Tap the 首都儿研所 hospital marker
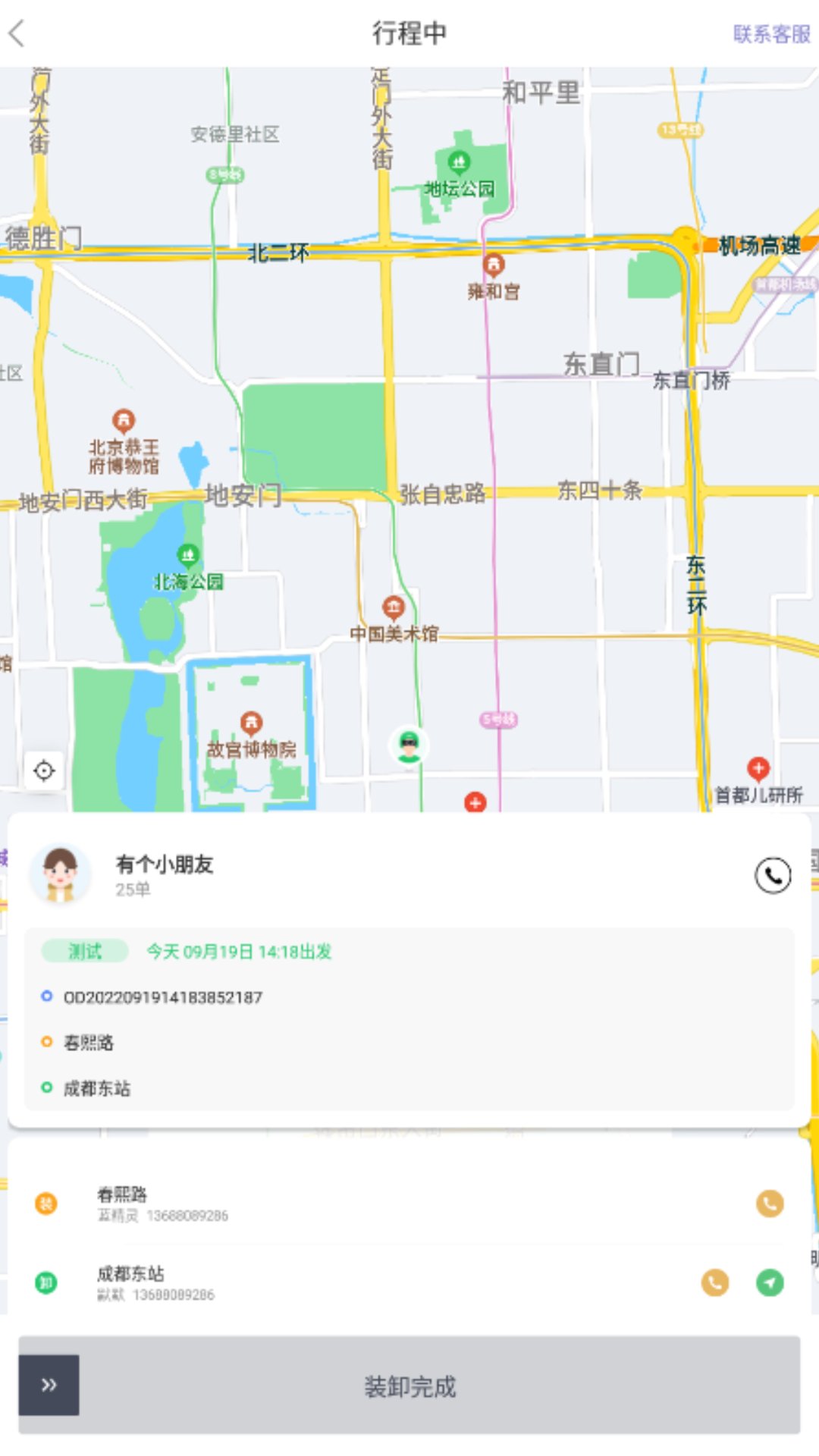Viewport: 819px width, 1456px height. (758, 767)
